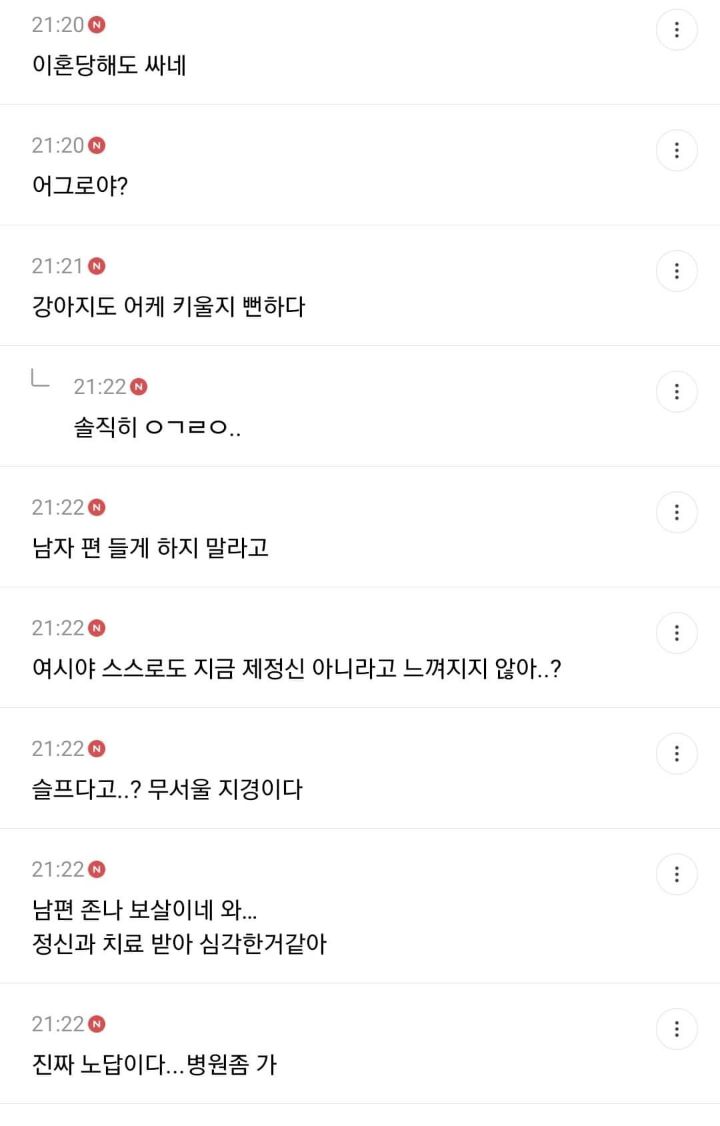
Task: Open the three-dot menu on '어그로야?'
Action: tap(677, 150)
